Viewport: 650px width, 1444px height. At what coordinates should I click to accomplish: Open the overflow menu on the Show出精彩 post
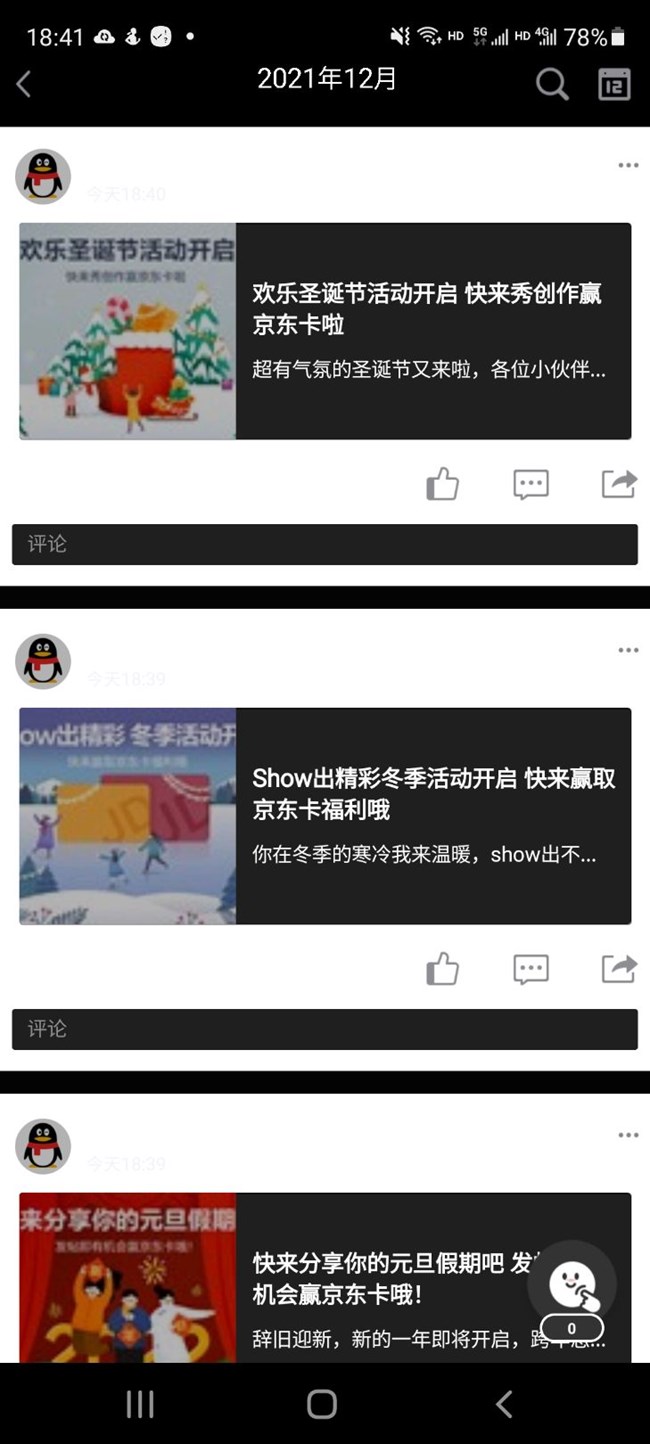click(628, 650)
